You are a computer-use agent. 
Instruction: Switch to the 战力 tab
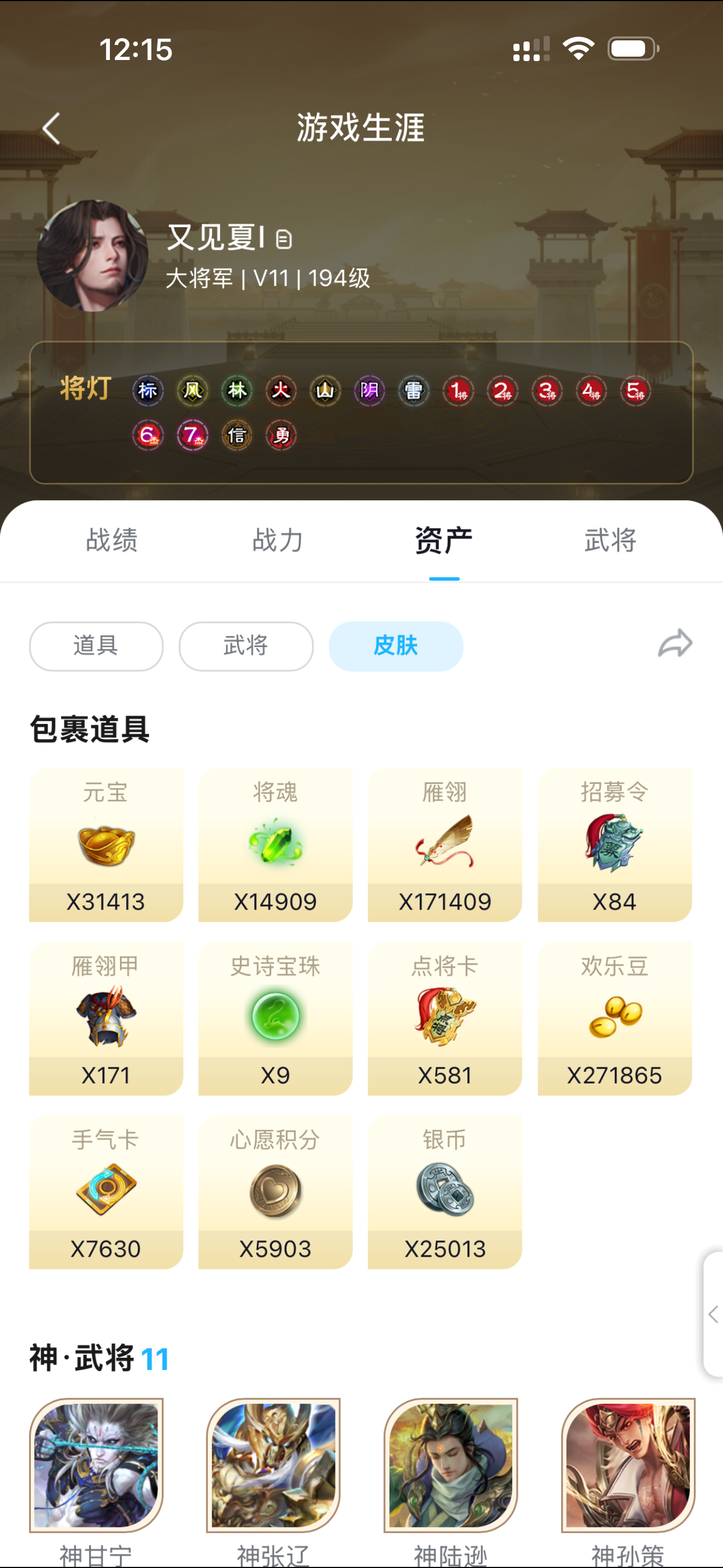tap(278, 541)
